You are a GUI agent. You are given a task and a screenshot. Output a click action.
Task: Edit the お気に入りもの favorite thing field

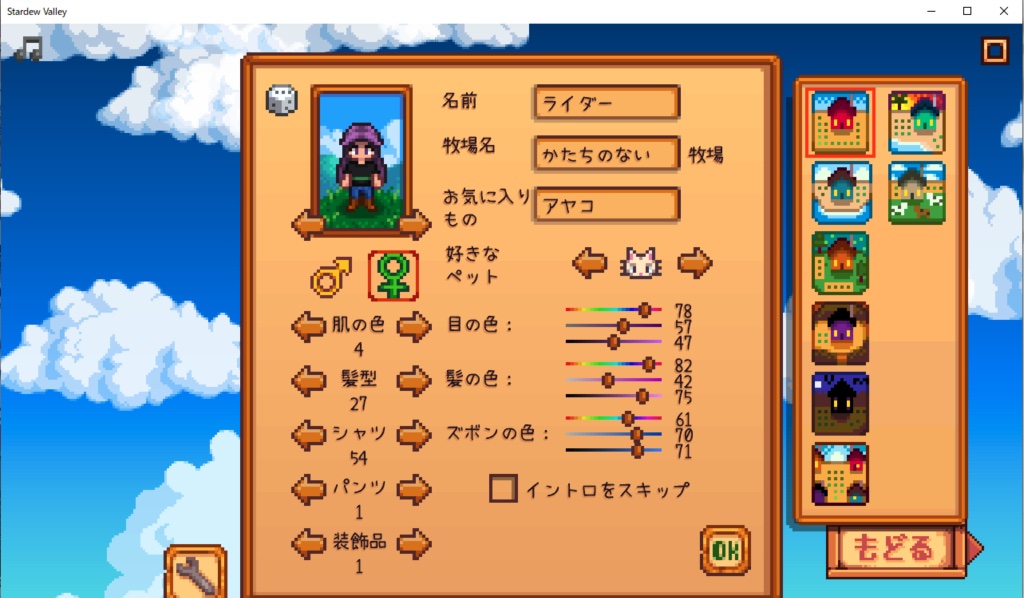[x=606, y=205]
